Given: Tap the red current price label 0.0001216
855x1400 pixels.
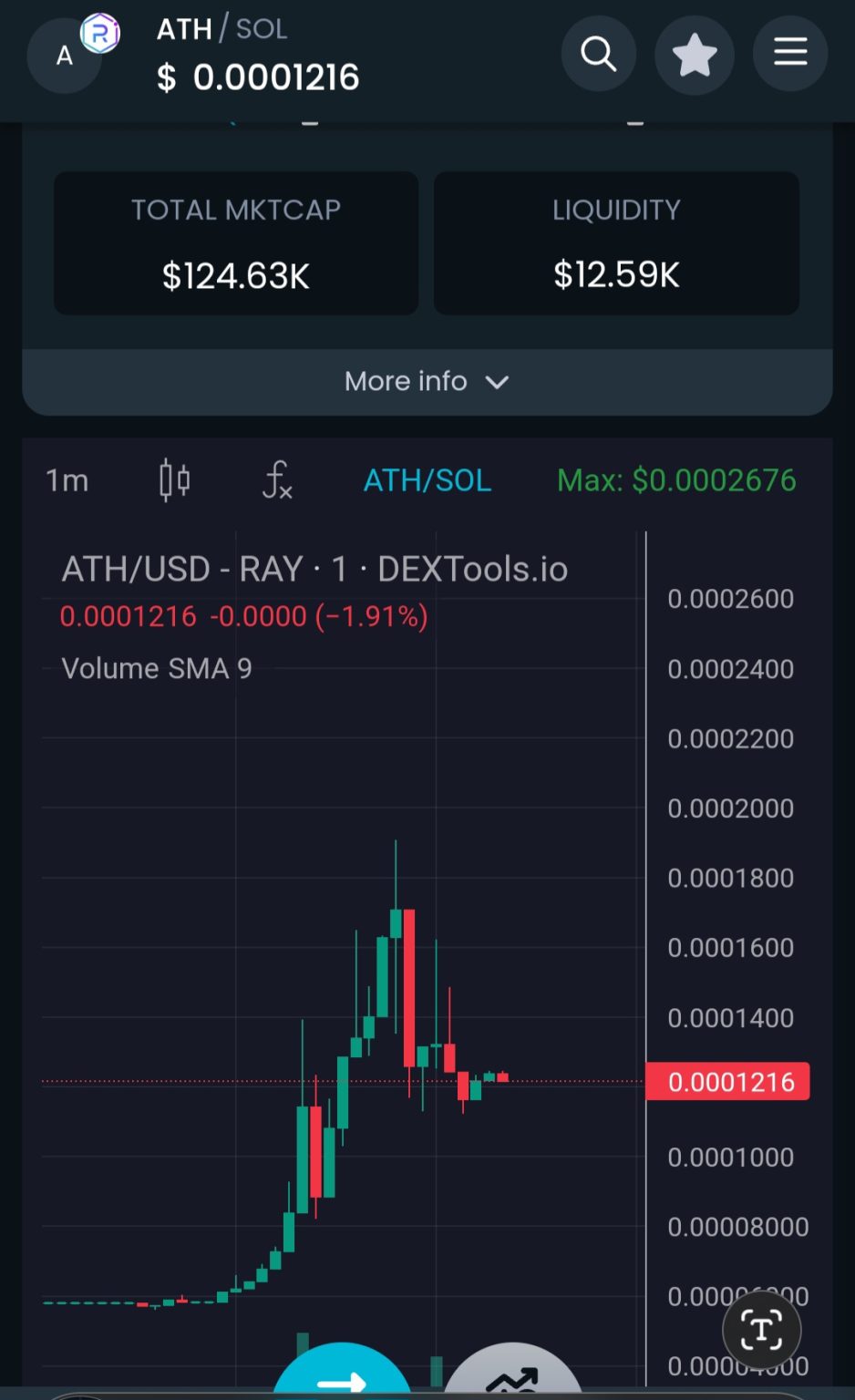Looking at the screenshot, I should pos(727,1081).
